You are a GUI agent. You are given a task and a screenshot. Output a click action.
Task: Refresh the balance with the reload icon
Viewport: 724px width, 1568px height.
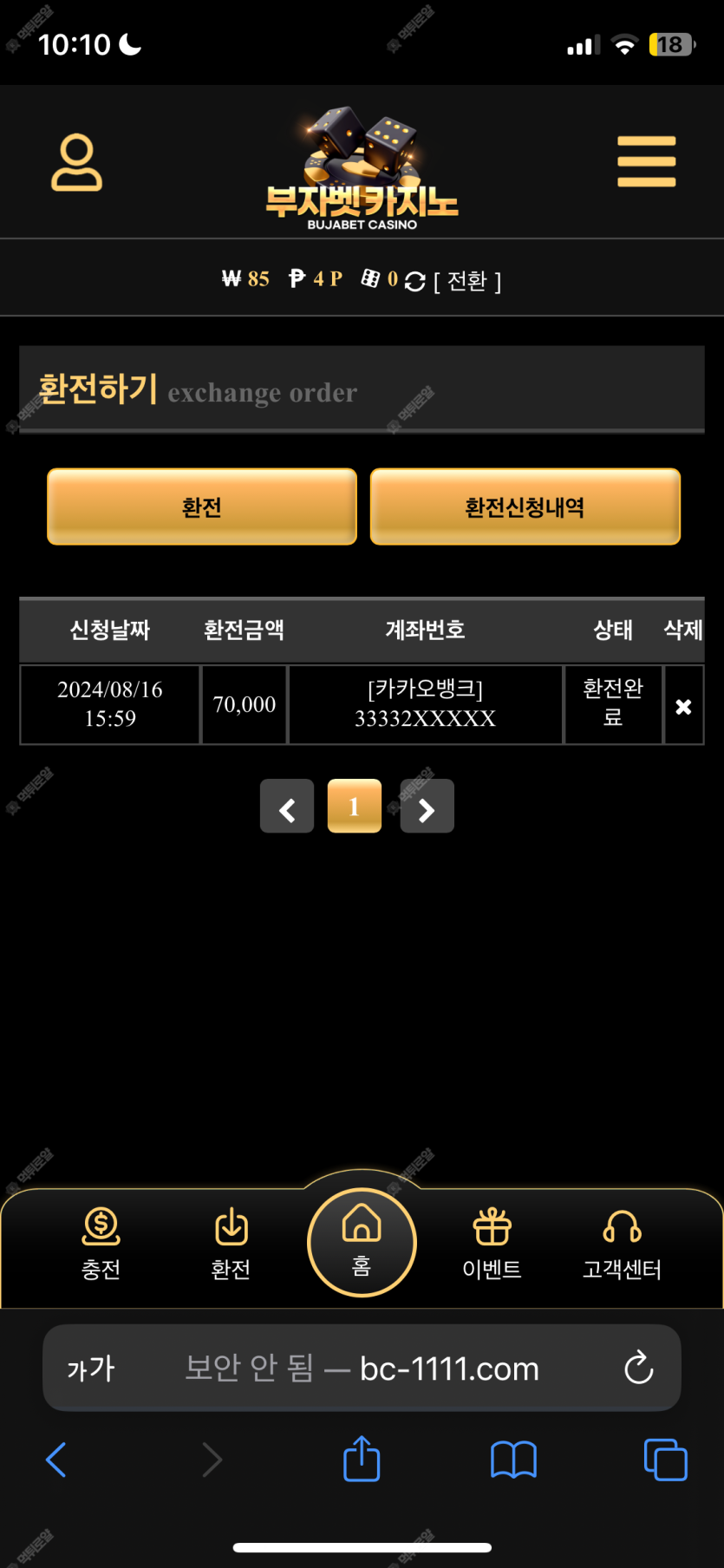pyautogui.click(x=415, y=281)
